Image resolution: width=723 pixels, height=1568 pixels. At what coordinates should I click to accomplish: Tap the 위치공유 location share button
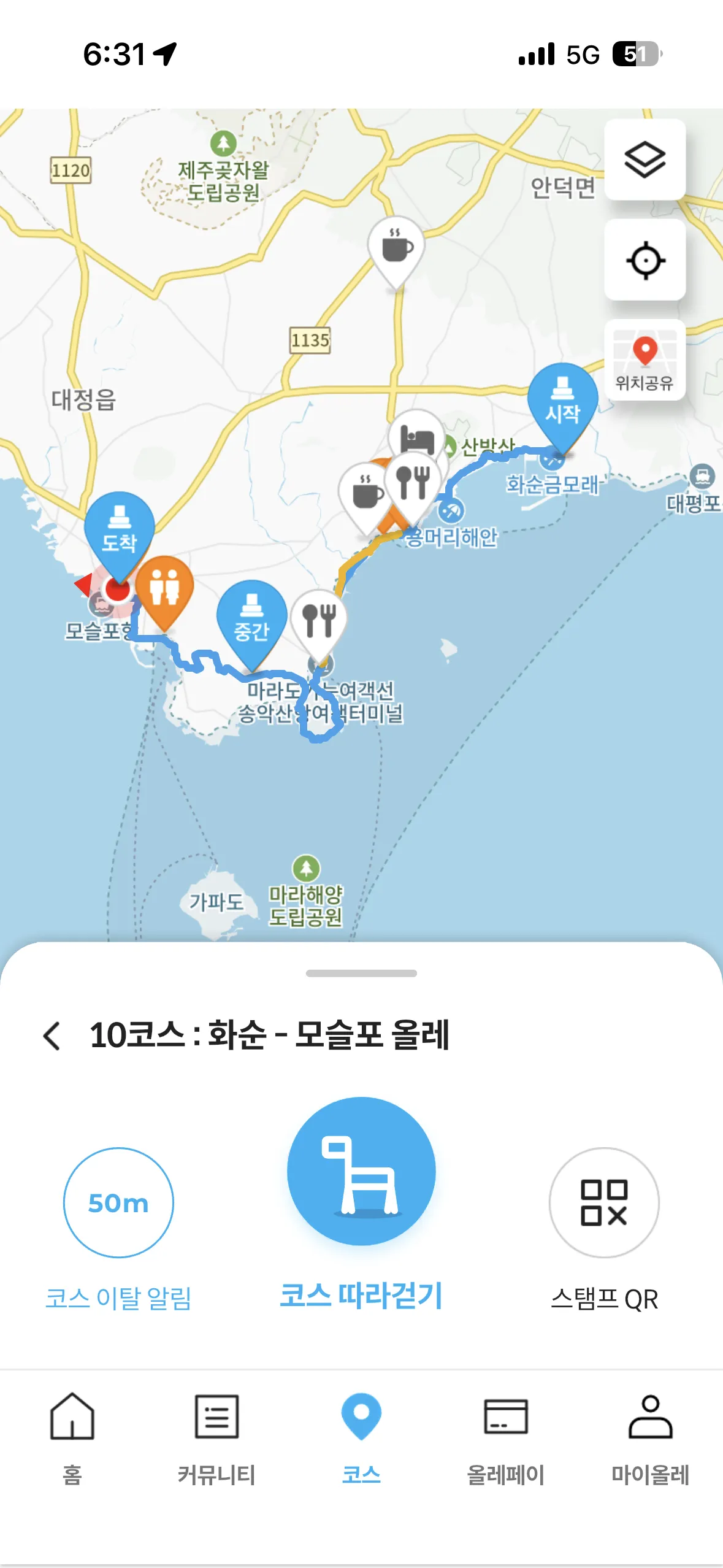click(x=645, y=360)
